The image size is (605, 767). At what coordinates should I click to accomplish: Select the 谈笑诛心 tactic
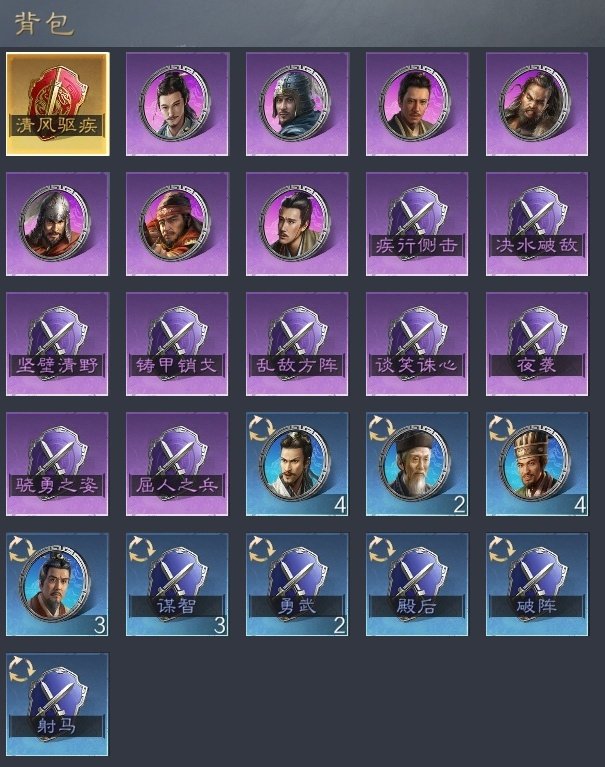coord(417,344)
